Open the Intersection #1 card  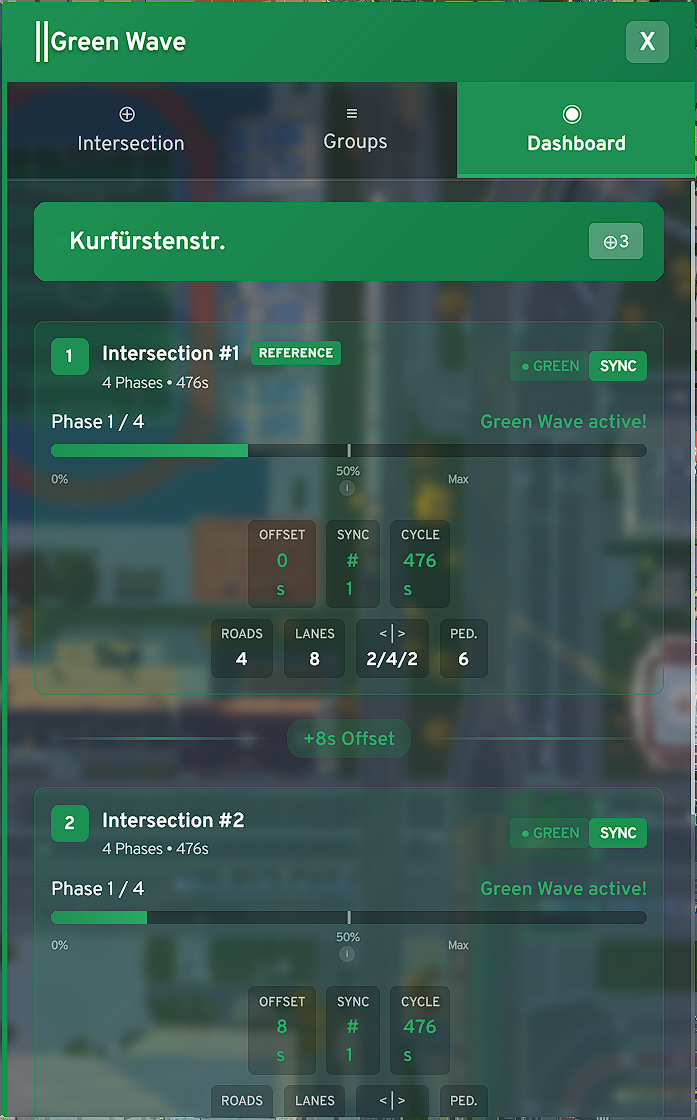[x=171, y=354]
